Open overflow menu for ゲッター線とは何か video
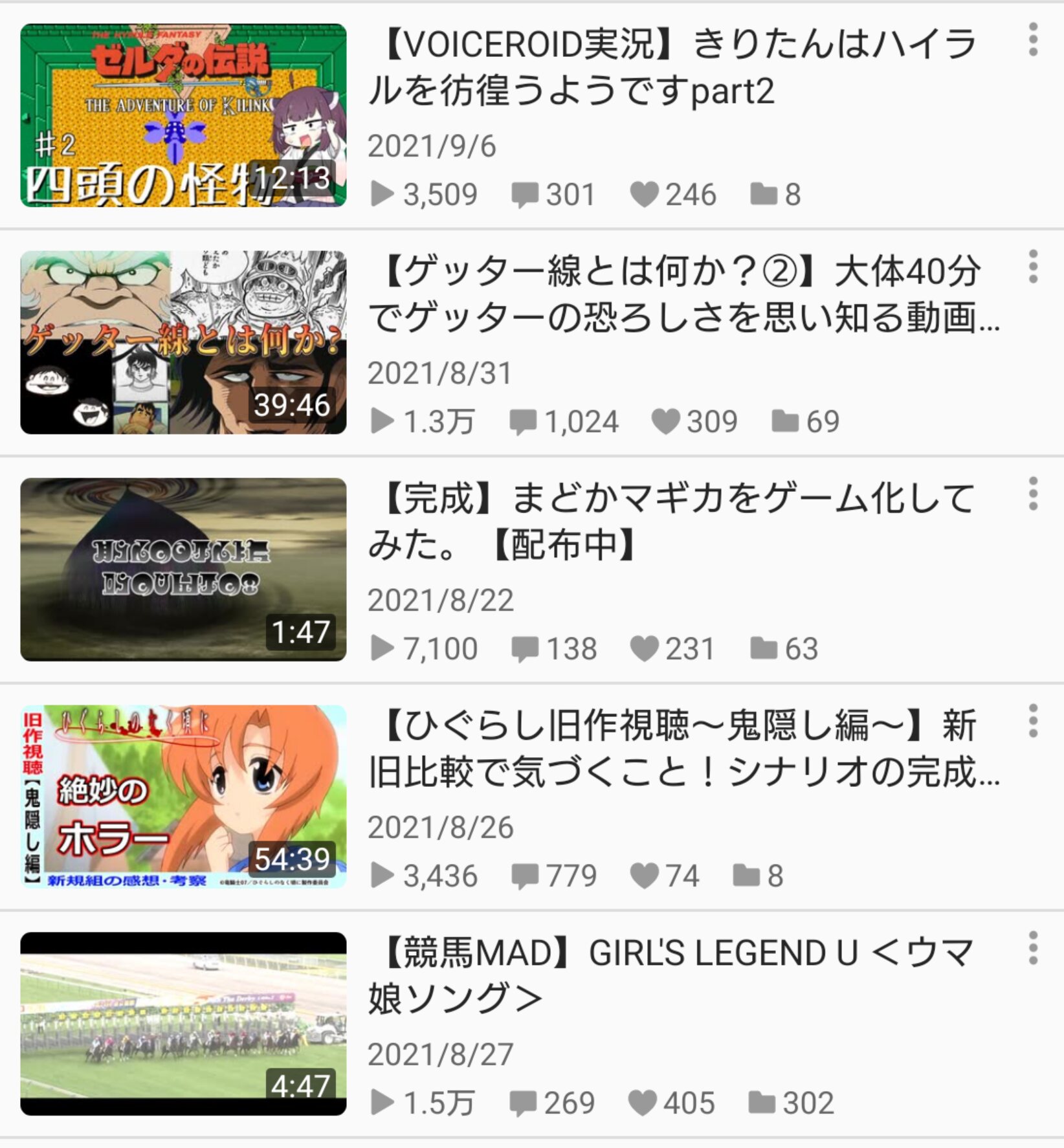 click(1033, 267)
